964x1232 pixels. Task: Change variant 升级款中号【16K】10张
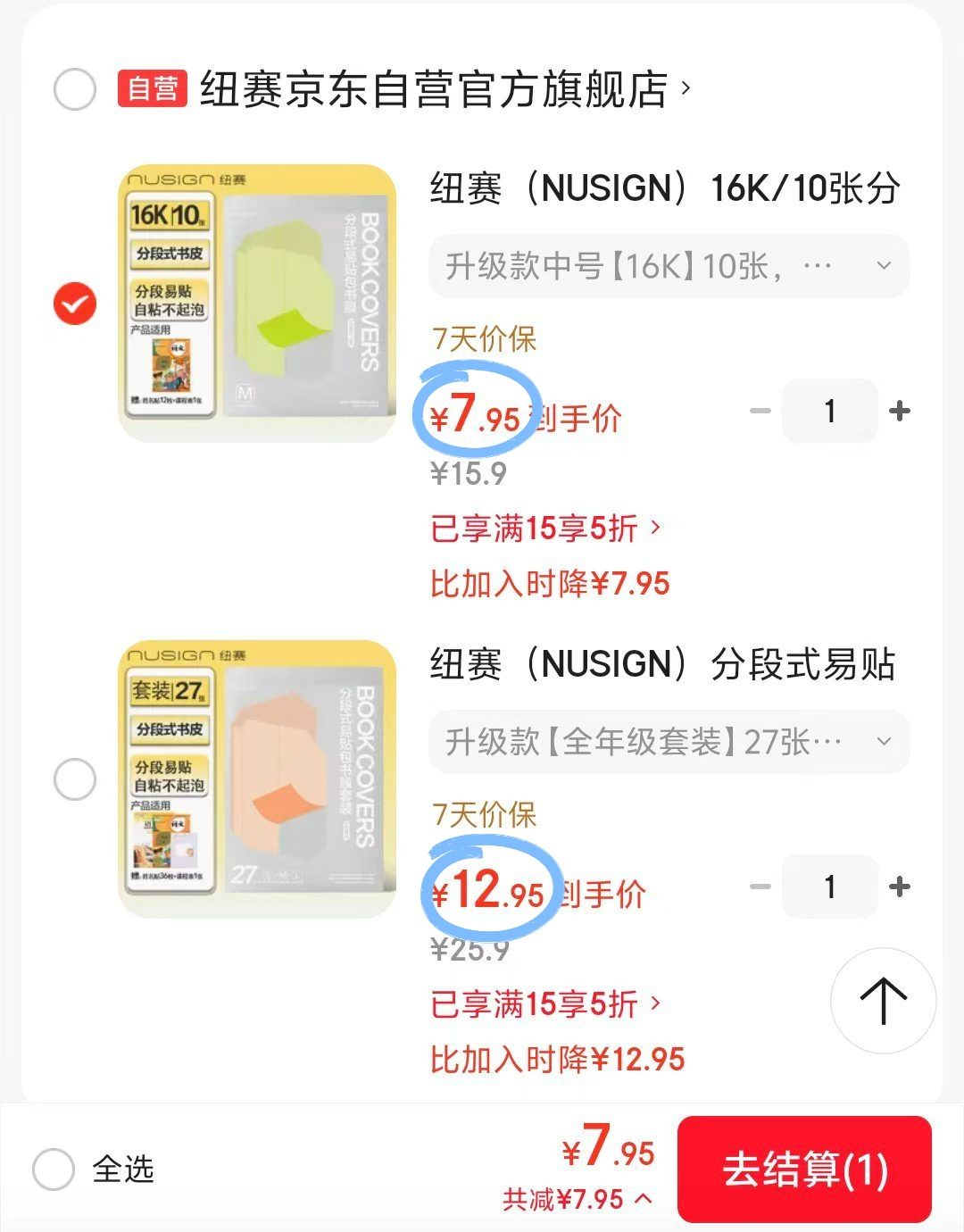point(669,266)
